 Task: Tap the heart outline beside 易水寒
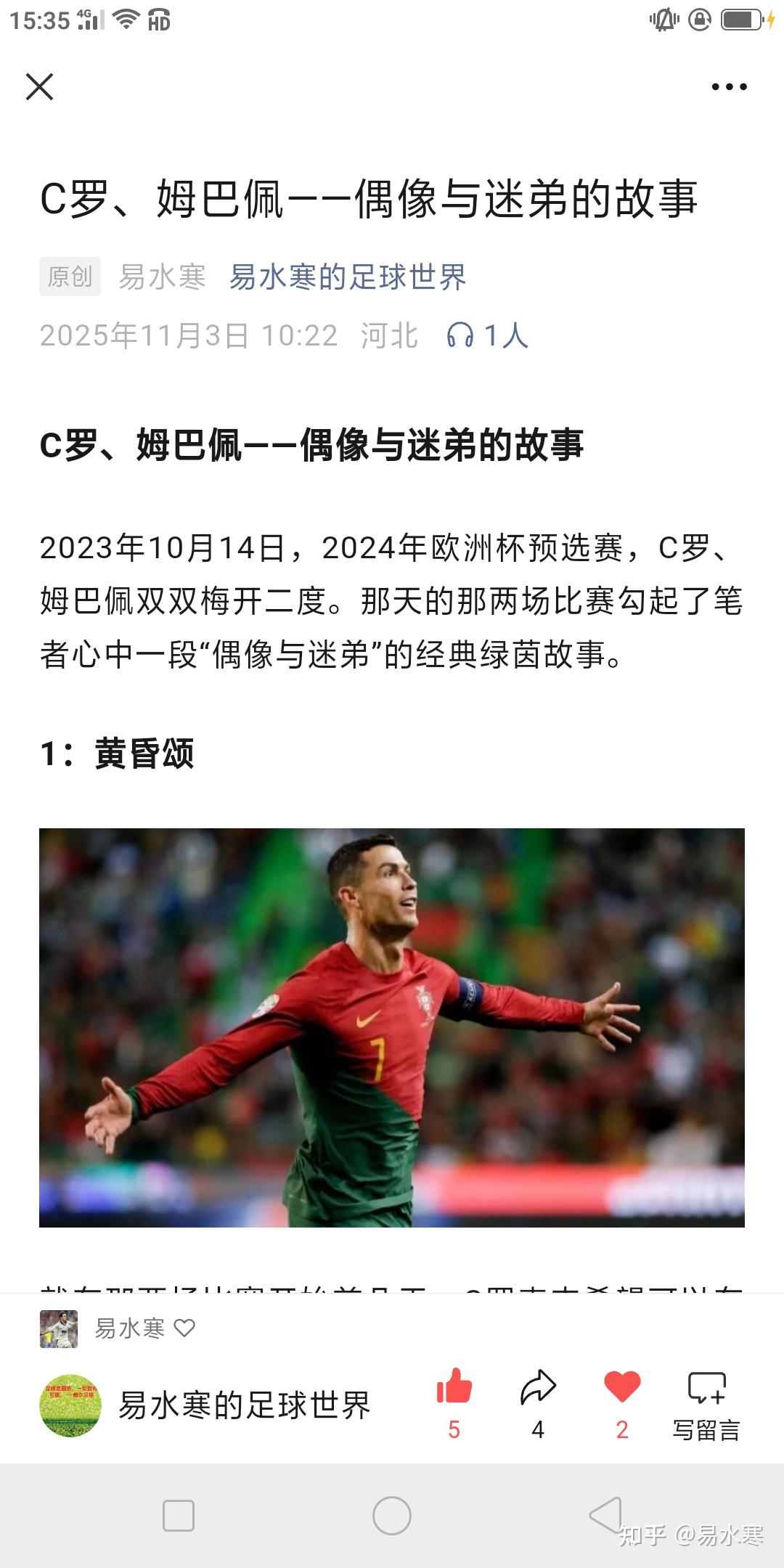185,1328
